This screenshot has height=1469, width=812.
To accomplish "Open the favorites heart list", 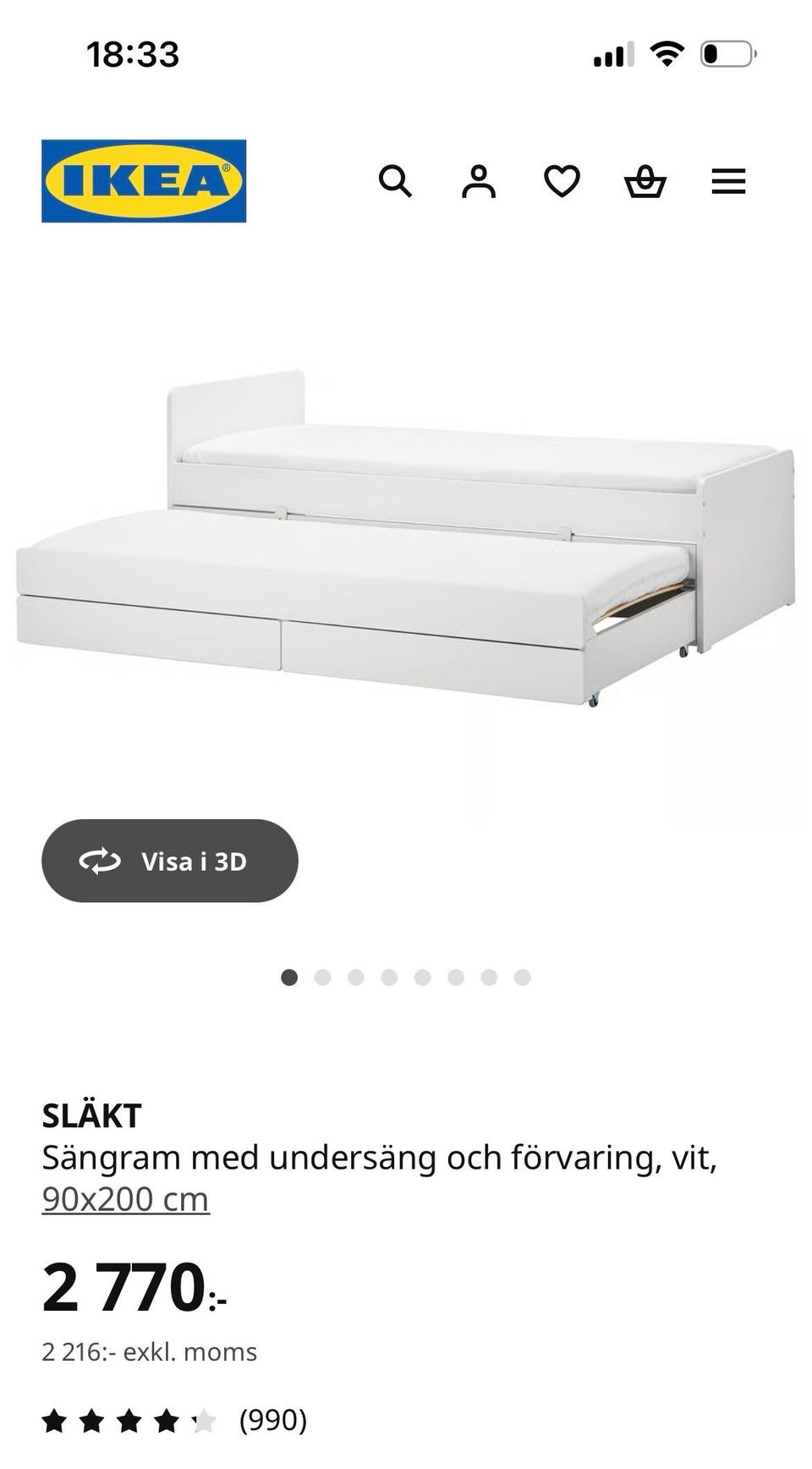I will 562,181.
